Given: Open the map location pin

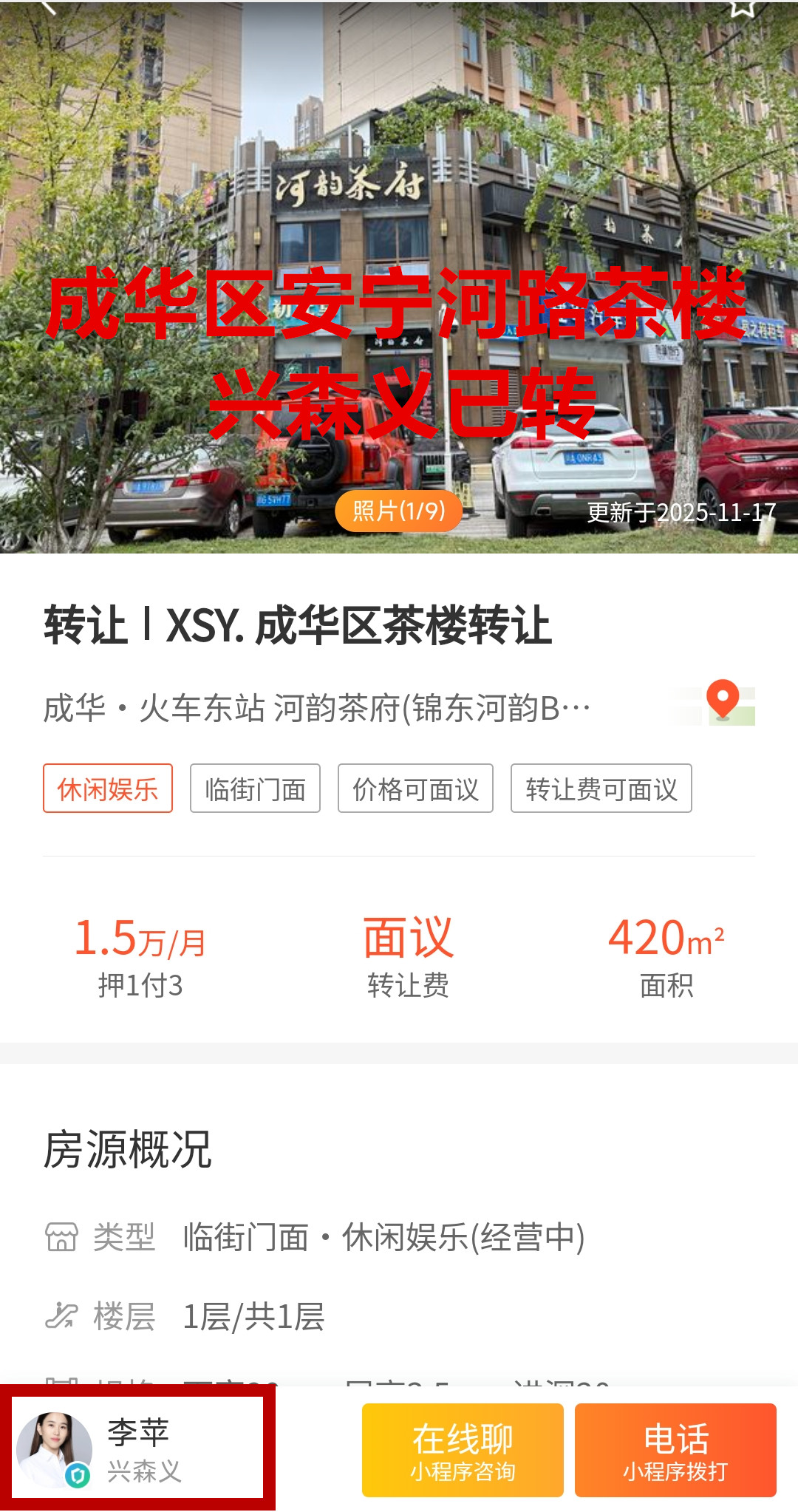Looking at the screenshot, I should [x=723, y=701].
